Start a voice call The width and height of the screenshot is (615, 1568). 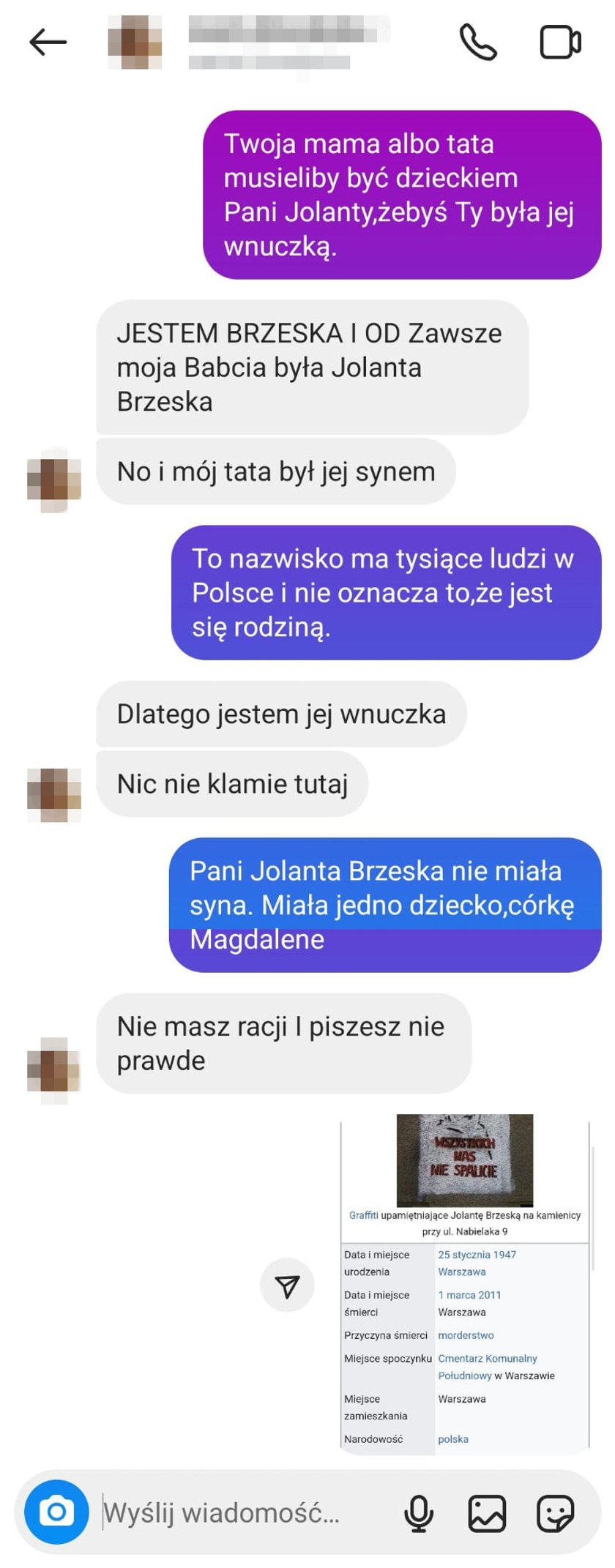(x=478, y=42)
